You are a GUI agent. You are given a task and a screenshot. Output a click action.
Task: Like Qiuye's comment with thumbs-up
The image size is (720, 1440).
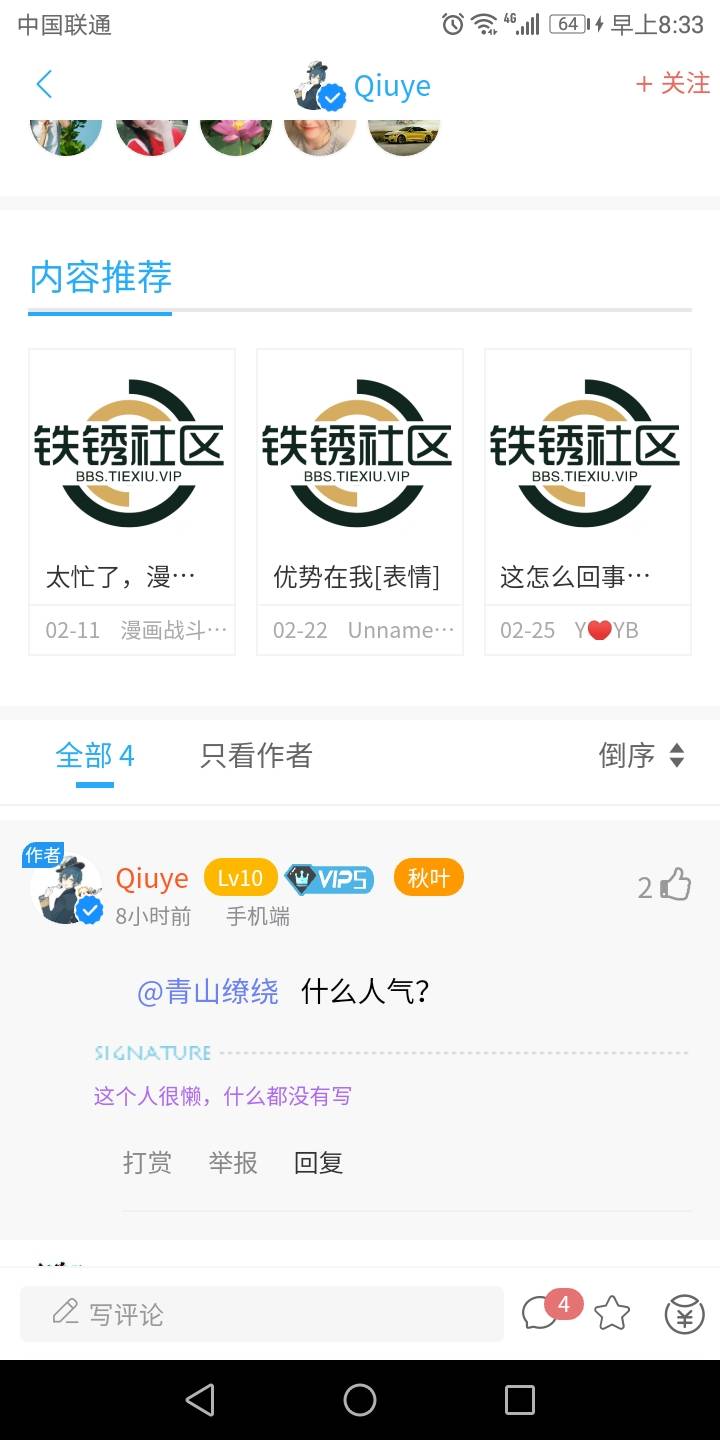(x=666, y=886)
